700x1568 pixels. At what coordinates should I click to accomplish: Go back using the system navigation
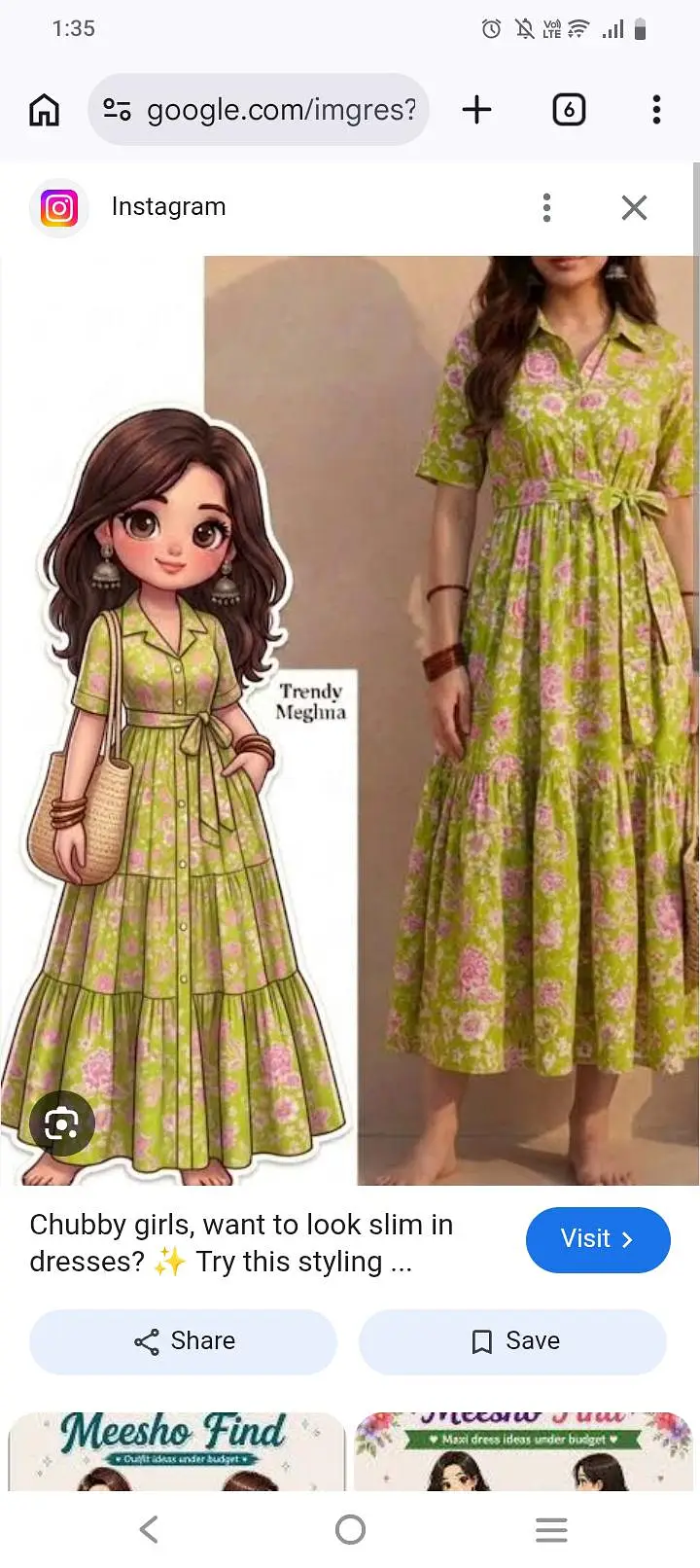click(x=149, y=1529)
